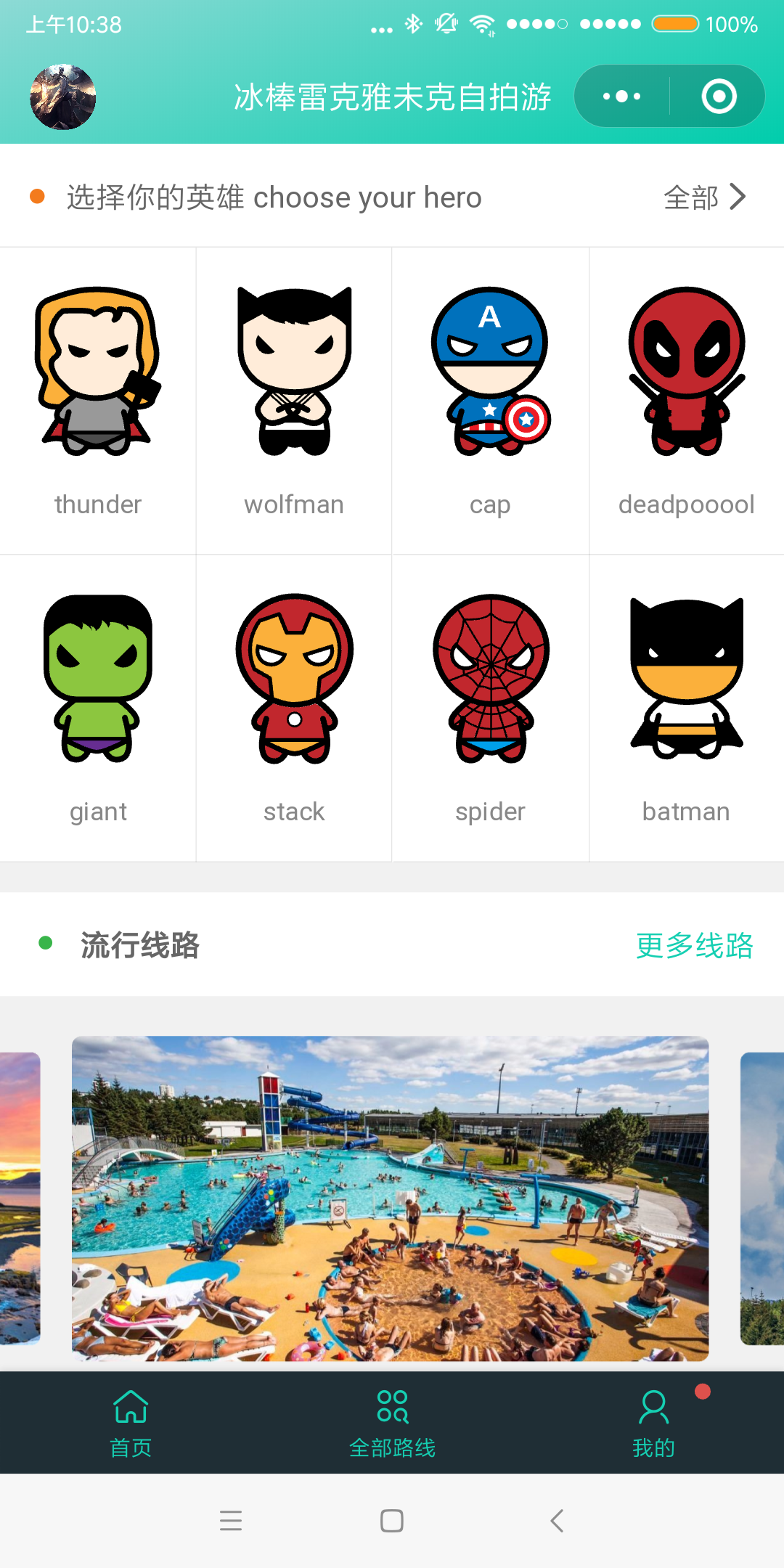This screenshot has width=784, height=1568.
Task: Select the deadpooool hero
Action: pyautogui.click(x=687, y=401)
